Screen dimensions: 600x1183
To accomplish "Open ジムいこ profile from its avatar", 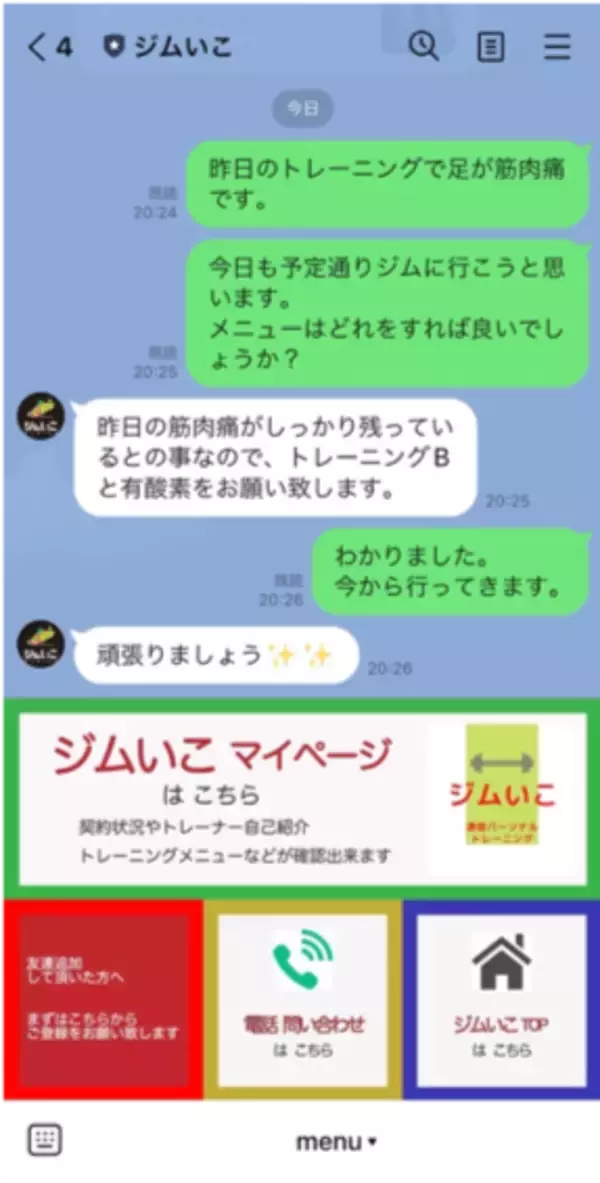I will pos(42,416).
